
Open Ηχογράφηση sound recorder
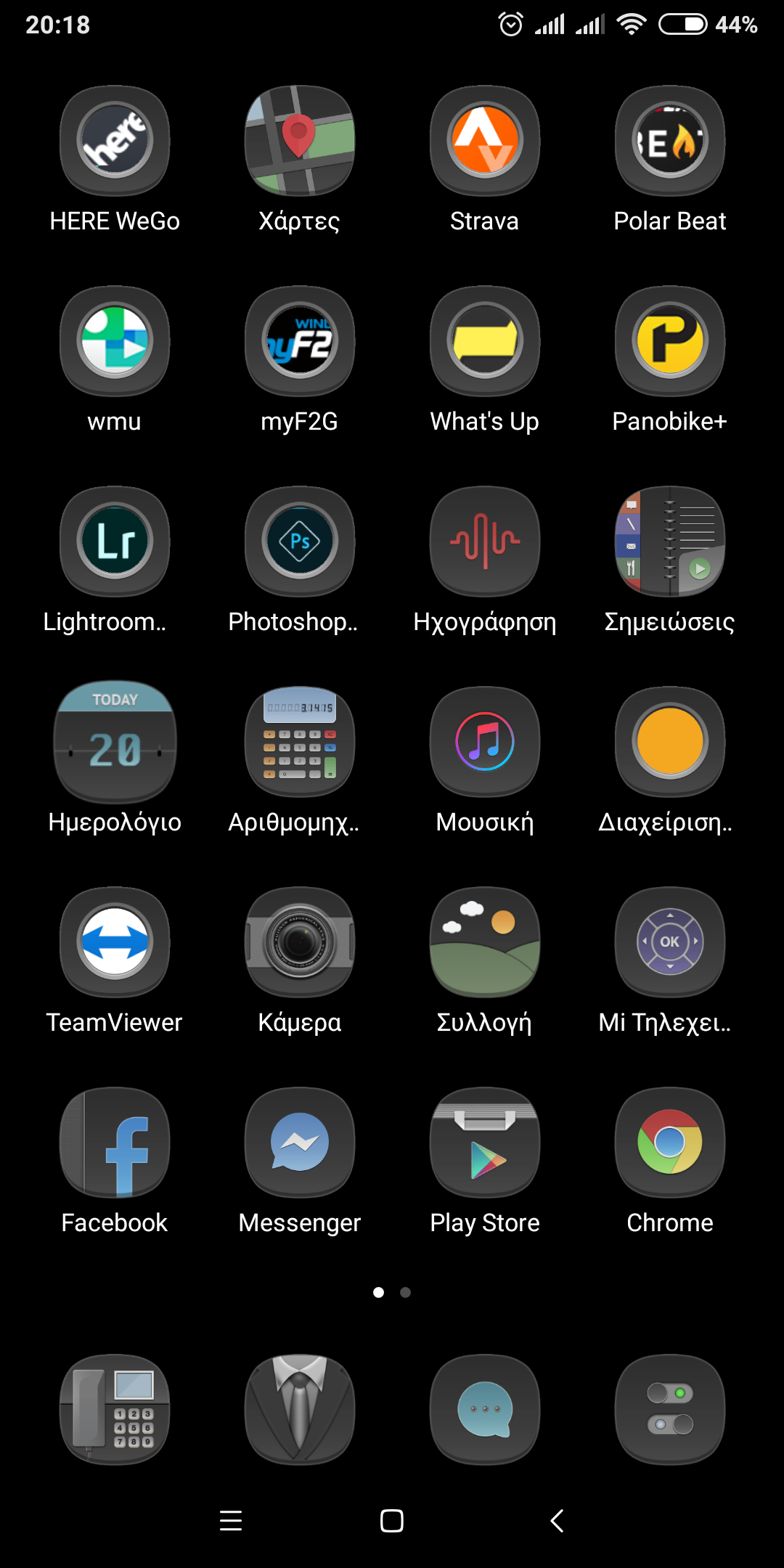coord(485,542)
